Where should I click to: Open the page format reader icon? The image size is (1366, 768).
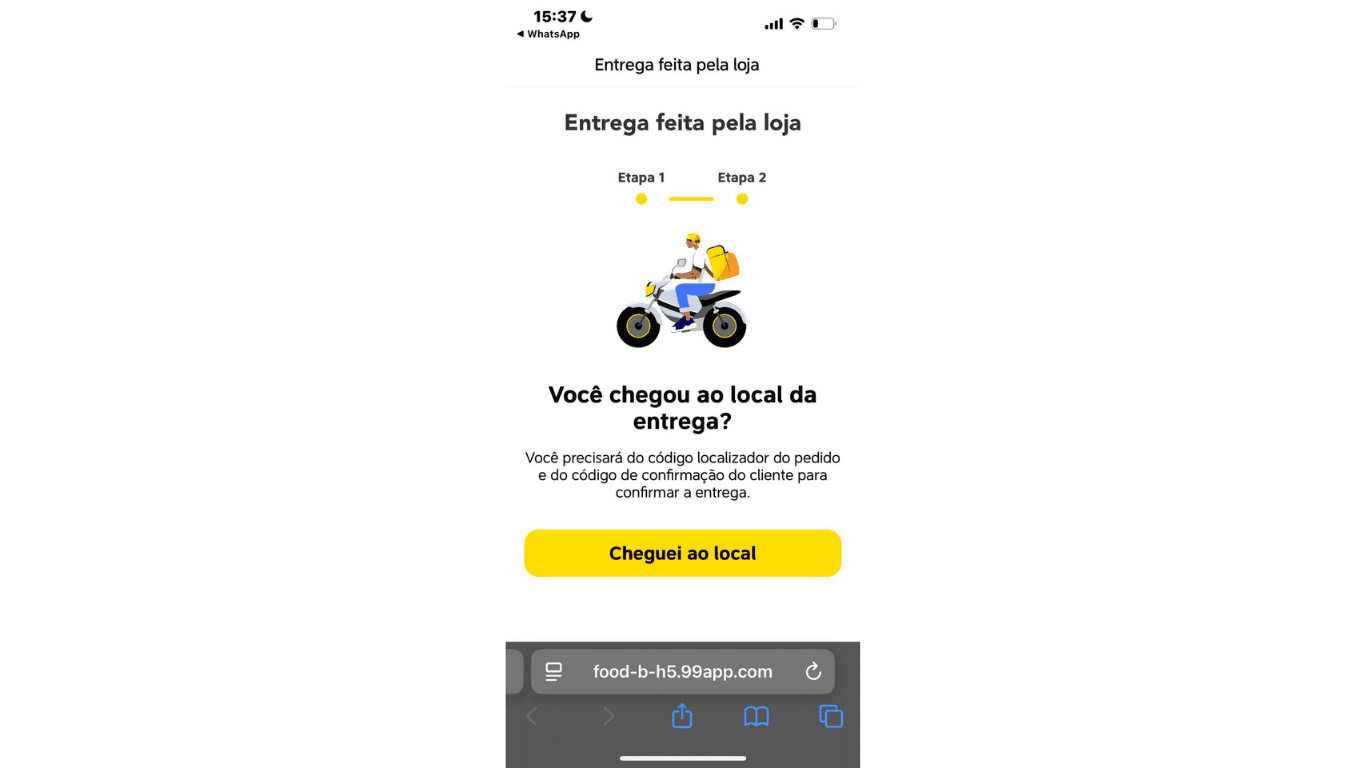(553, 672)
